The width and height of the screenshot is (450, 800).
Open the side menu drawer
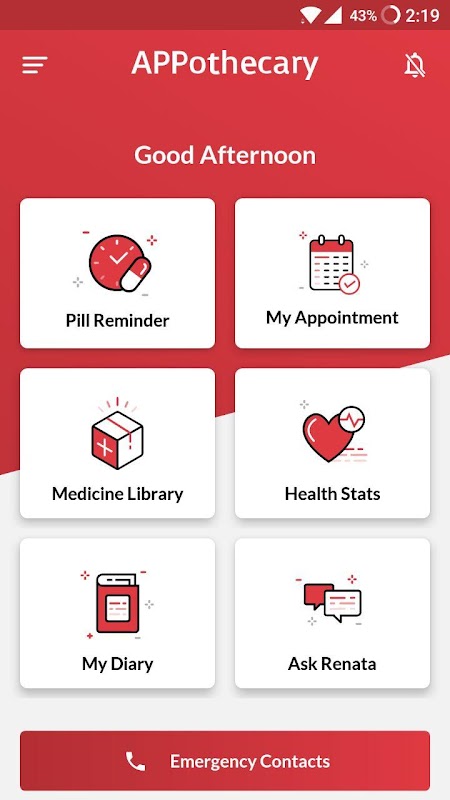point(35,65)
